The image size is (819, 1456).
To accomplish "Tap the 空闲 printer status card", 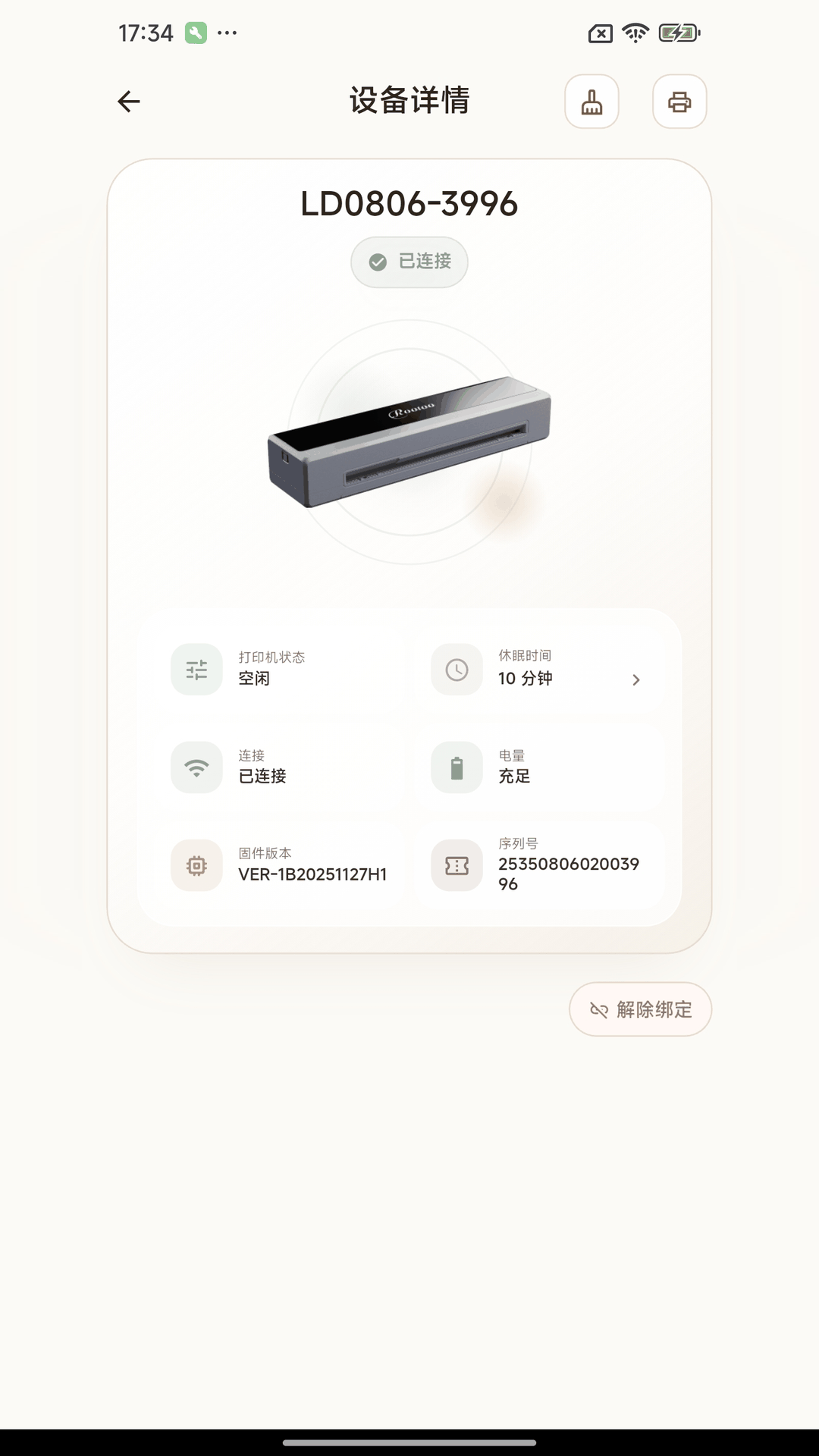I will click(281, 670).
